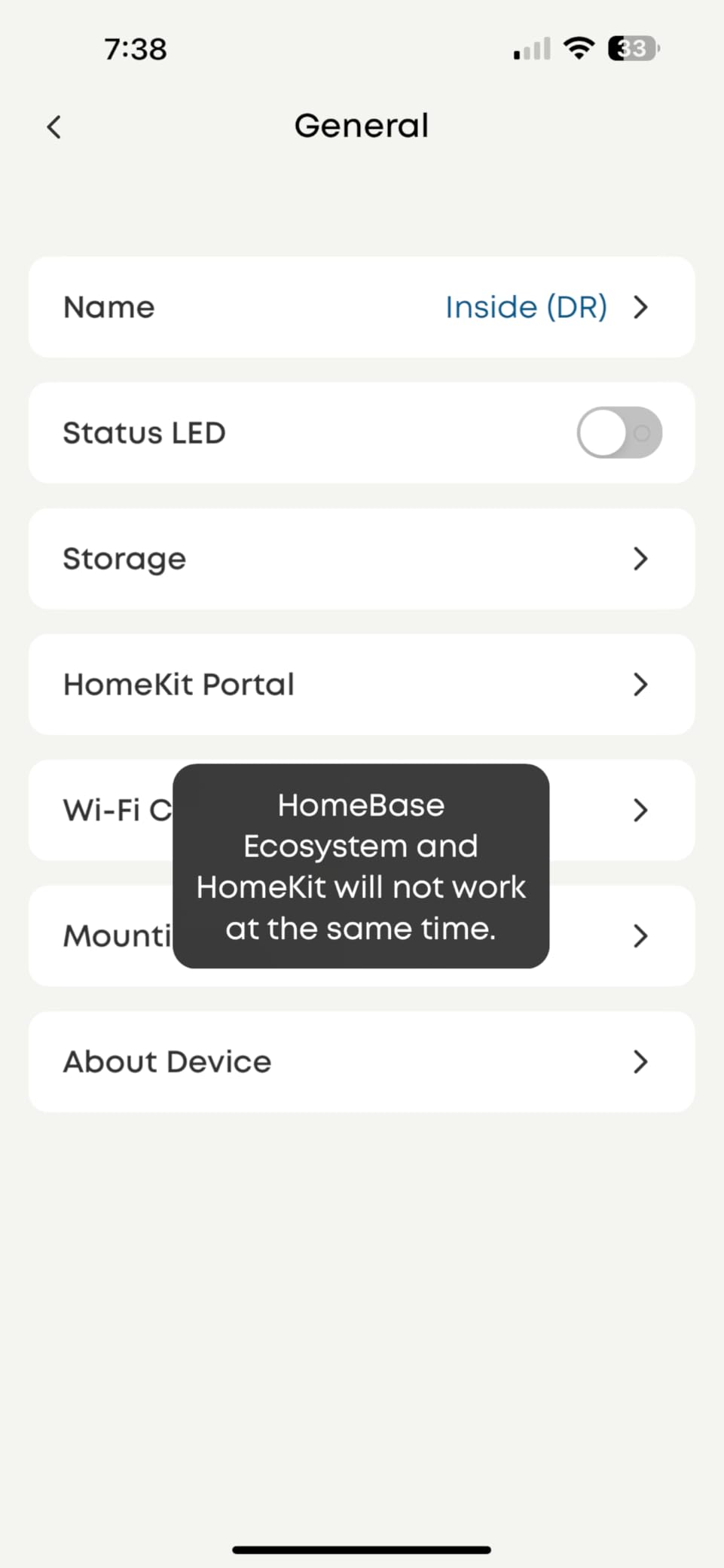Screen dimensions: 724x1568
Task: Go back from General settings
Action: pyautogui.click(x=53, y=127)
